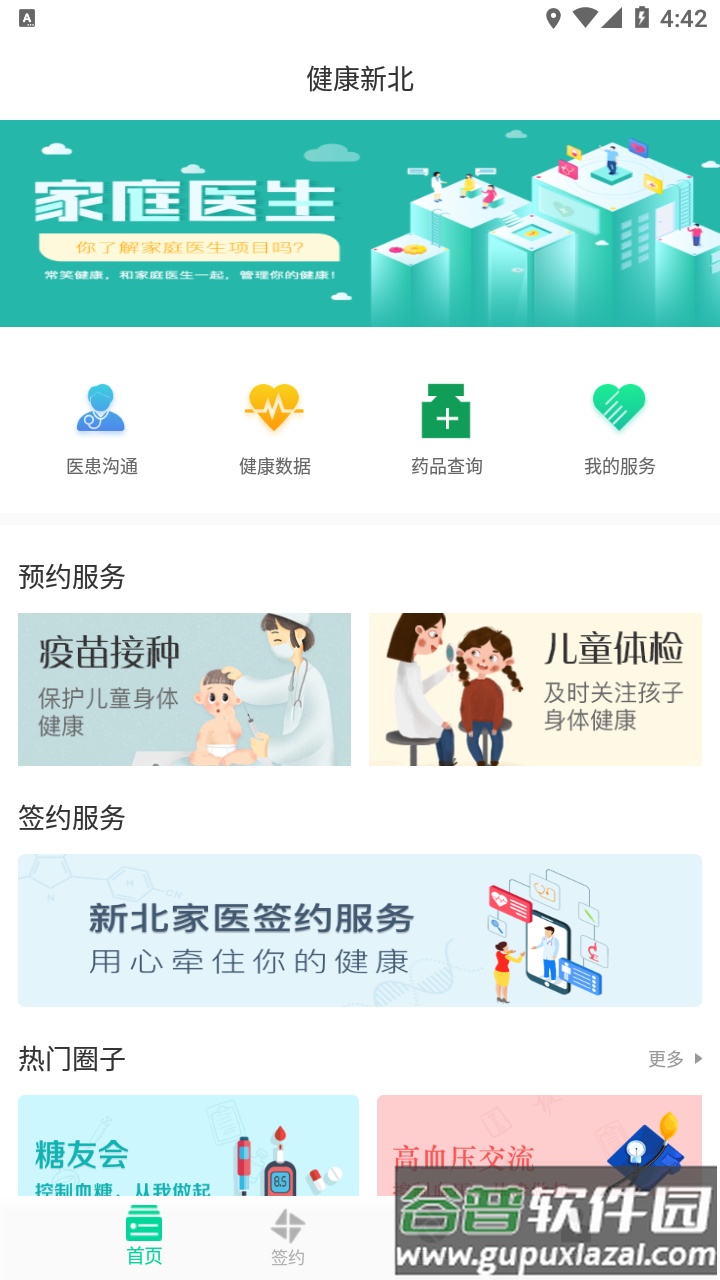Open the 家庭医生 banner at the top
The height and width of the screenshot is (1280, 720).
pyautogui.click(x=360, y=222)
